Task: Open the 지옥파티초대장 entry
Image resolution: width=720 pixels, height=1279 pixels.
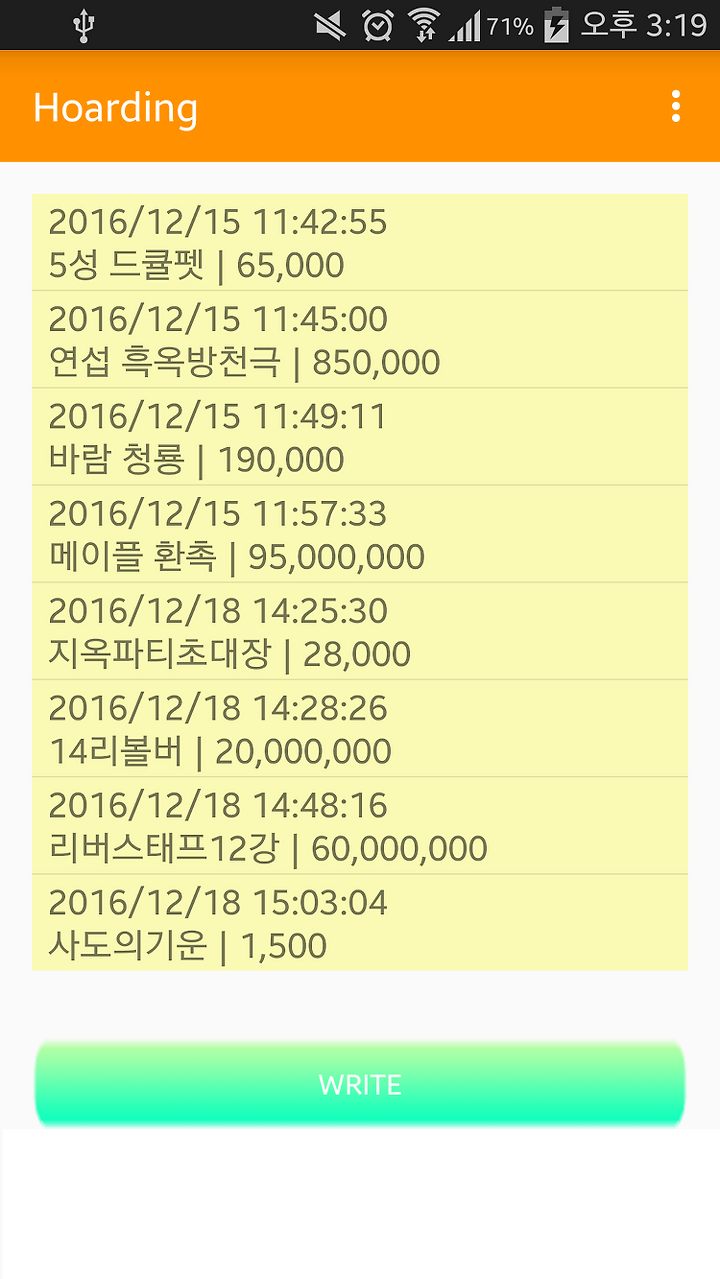Action: (360, 631)
